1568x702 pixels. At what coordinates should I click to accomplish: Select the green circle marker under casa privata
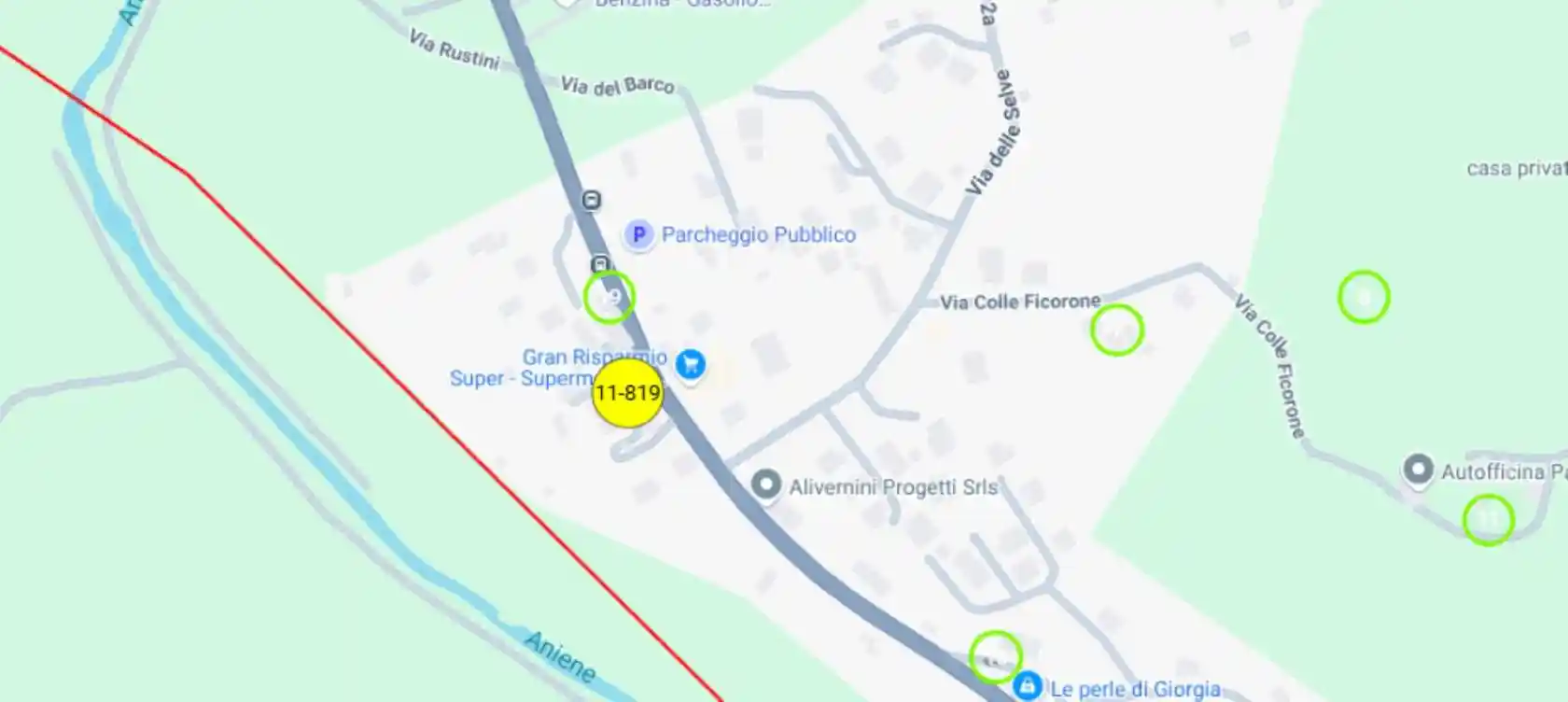click(1364, 298)
